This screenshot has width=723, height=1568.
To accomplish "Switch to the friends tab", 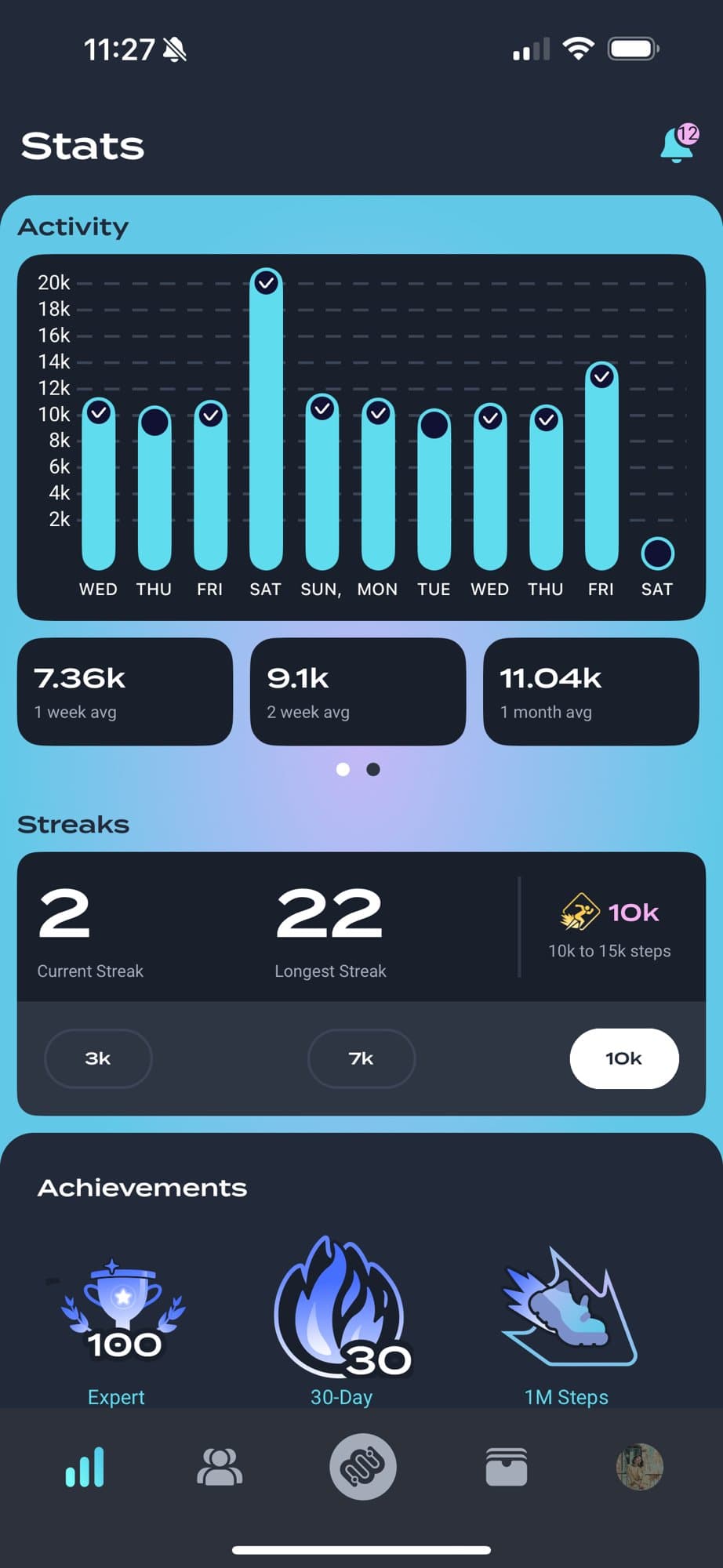I will tap(220, 1467).
